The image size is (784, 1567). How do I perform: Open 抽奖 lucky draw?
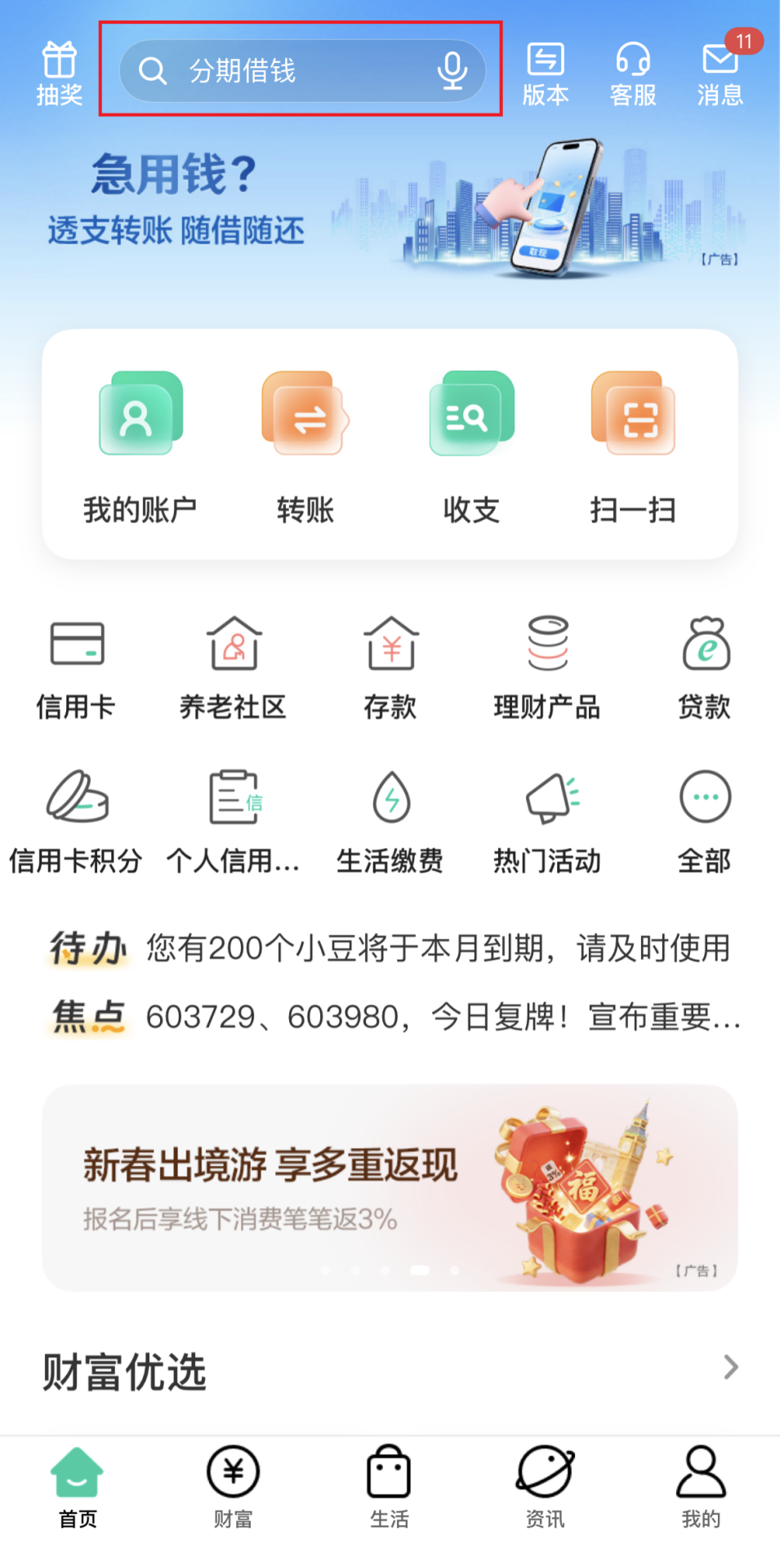coord(58,72)
